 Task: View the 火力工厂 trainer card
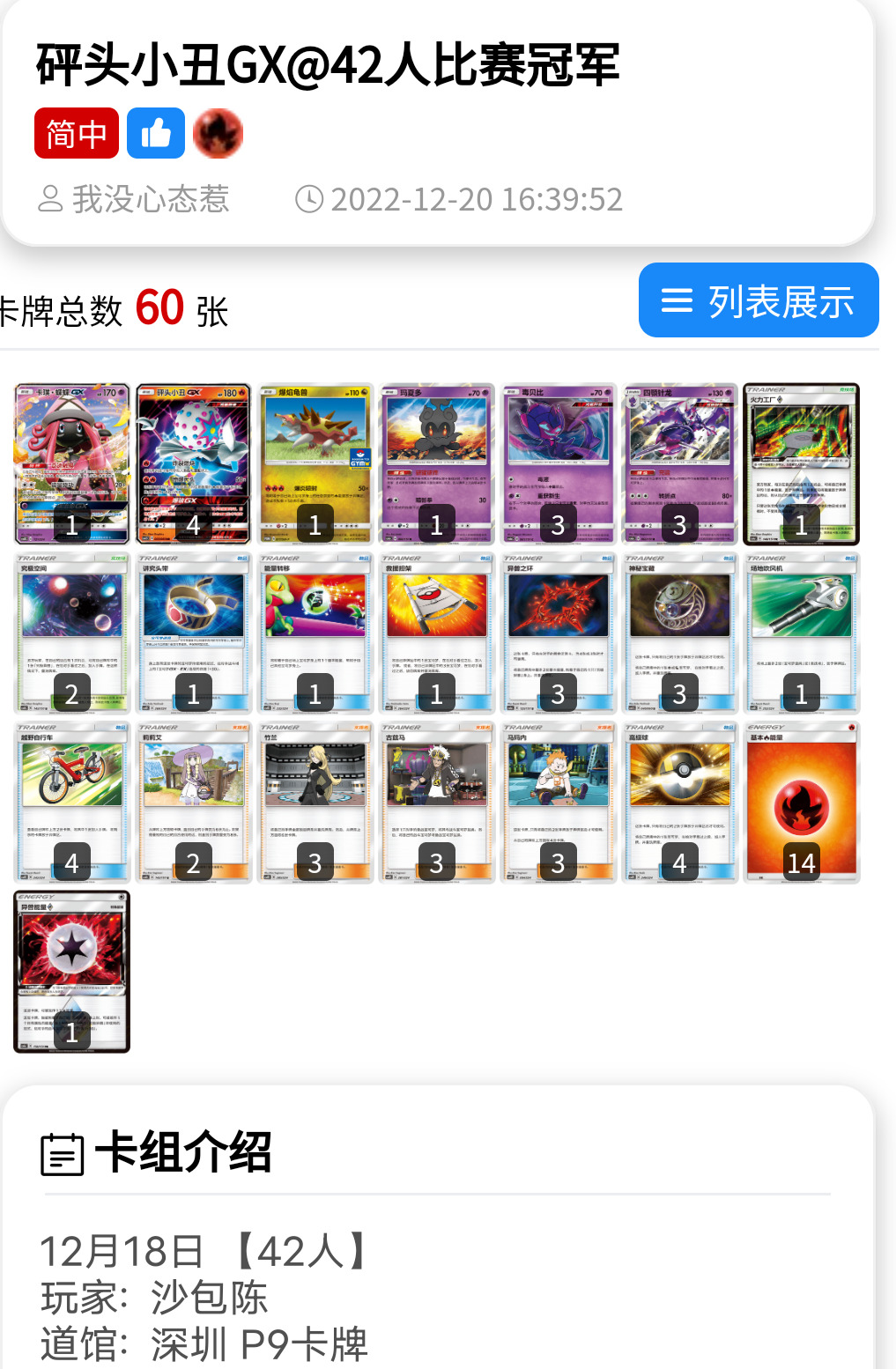click(801, 463)
